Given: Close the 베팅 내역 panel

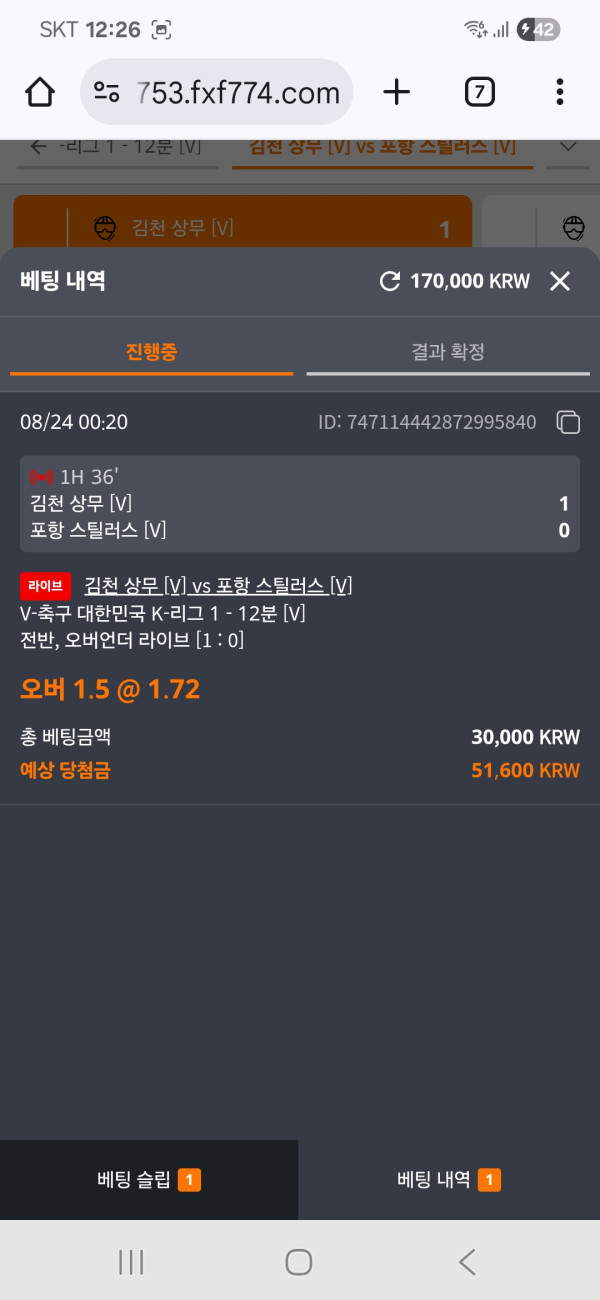Looking at the screenshot, I should [560, 281].
